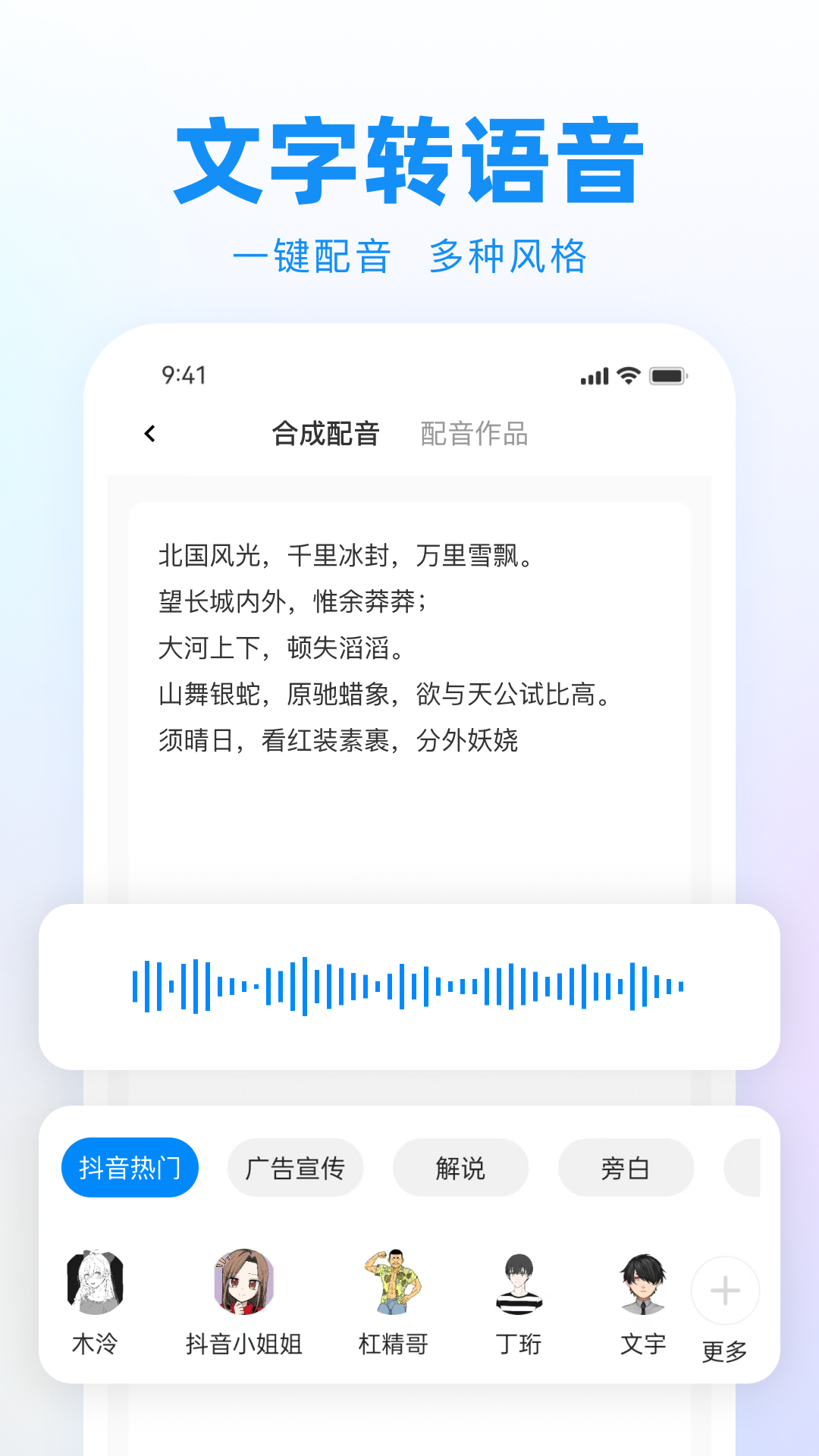This screenshot has width=819, height=1456.
Task: Activate the 解说 voice style
Action: [x=460, y=1168]
